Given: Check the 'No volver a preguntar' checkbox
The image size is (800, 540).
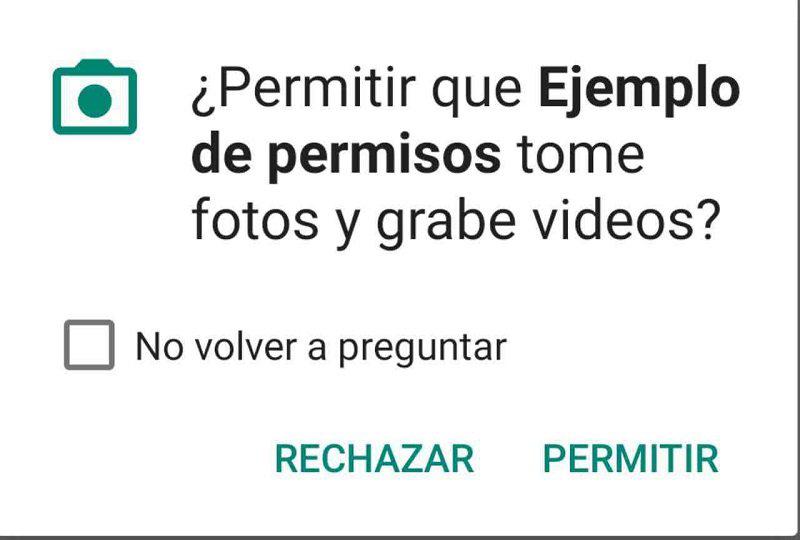Looking at the screenshot, I should 89,346.
